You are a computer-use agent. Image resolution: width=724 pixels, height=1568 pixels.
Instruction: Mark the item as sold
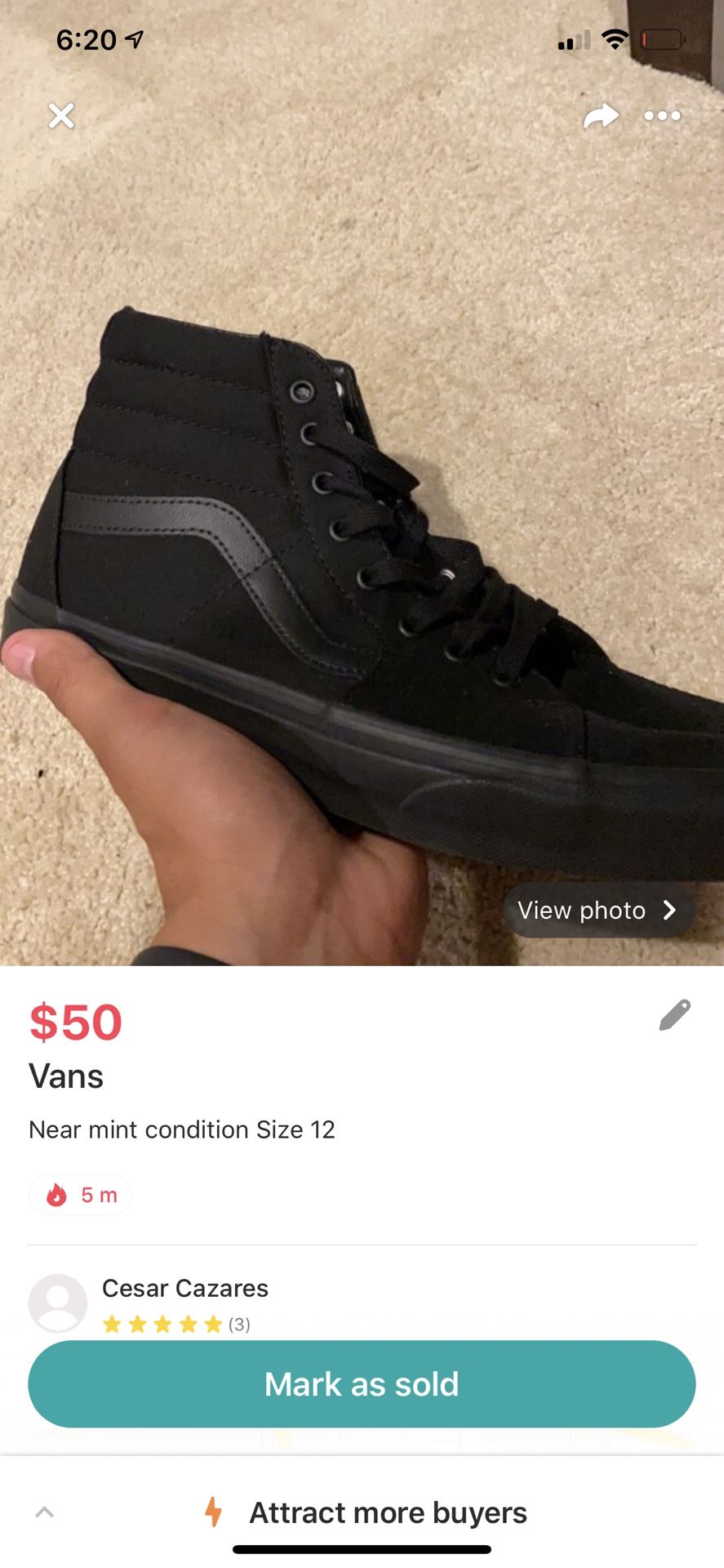362,1384
